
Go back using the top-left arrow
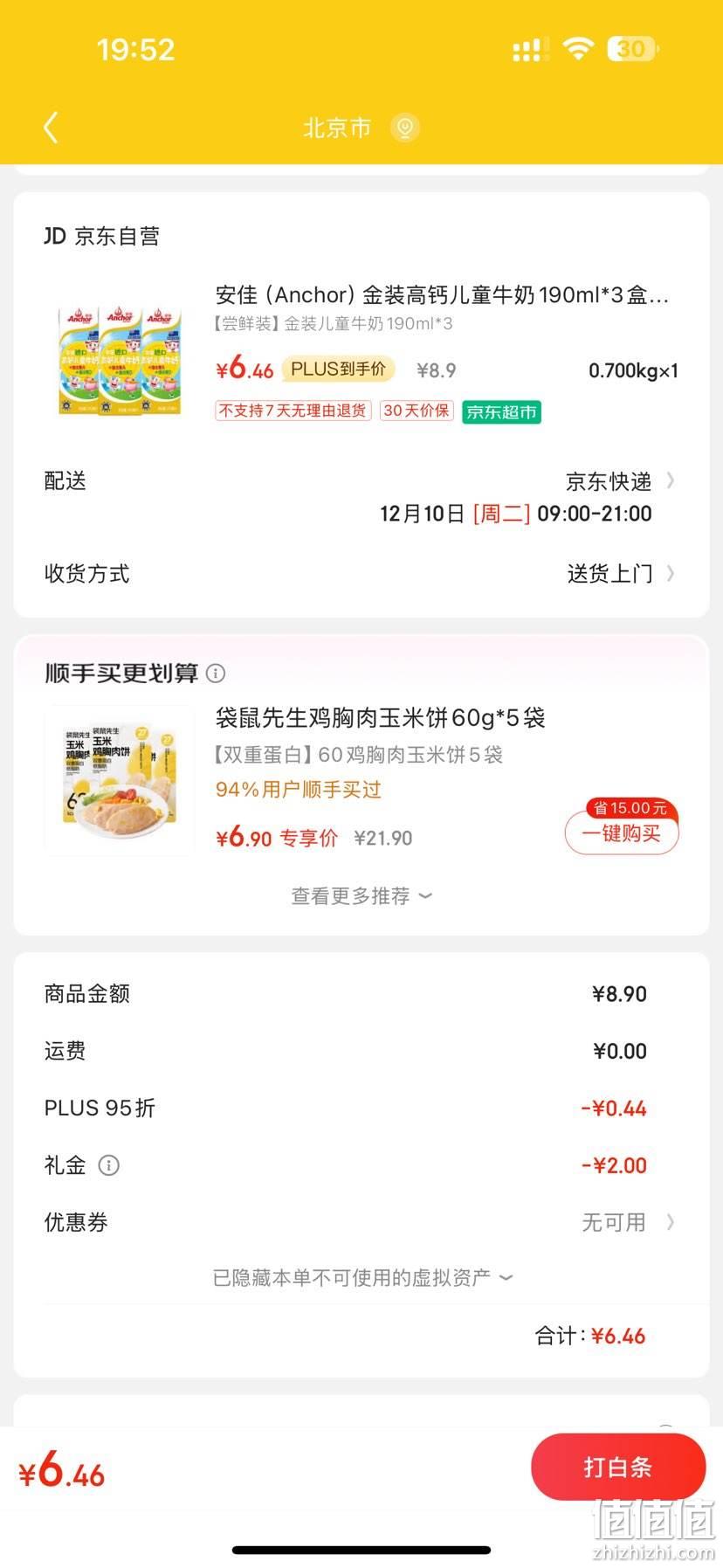coord(51,128)
